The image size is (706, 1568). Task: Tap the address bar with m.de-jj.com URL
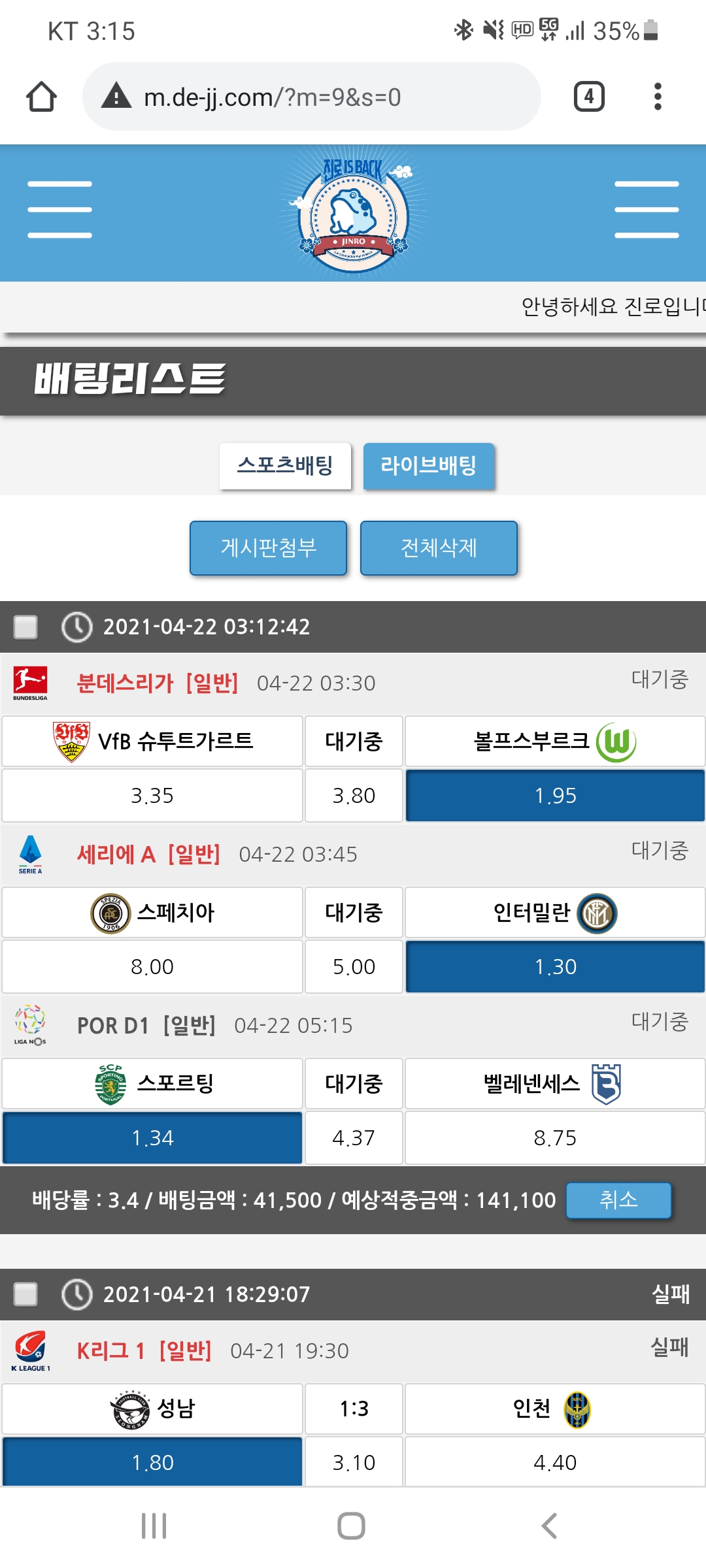(311, 97)
